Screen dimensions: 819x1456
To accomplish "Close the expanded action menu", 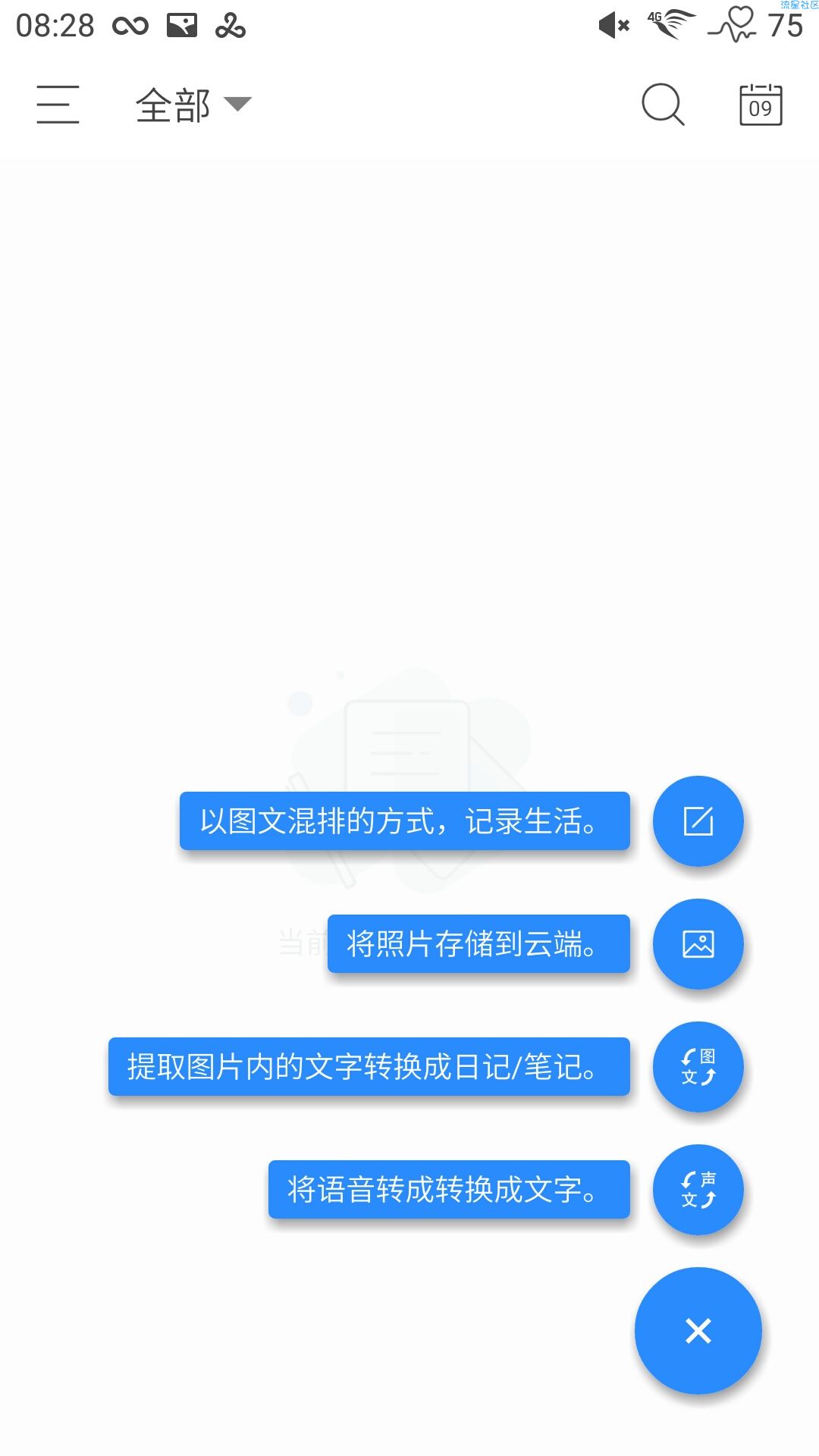I will tap(698, 1331).
